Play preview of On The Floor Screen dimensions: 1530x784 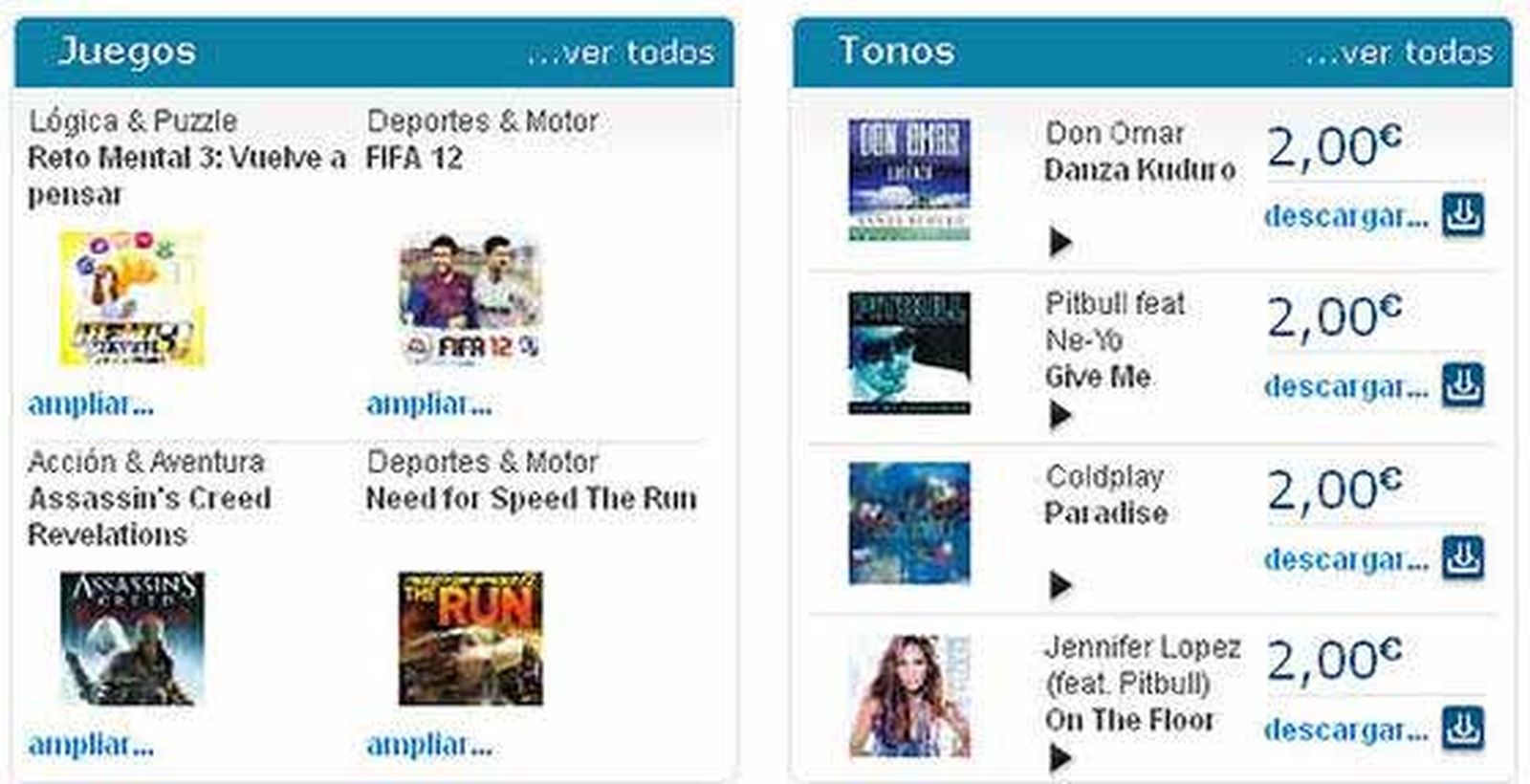[x=1060, y=758]
